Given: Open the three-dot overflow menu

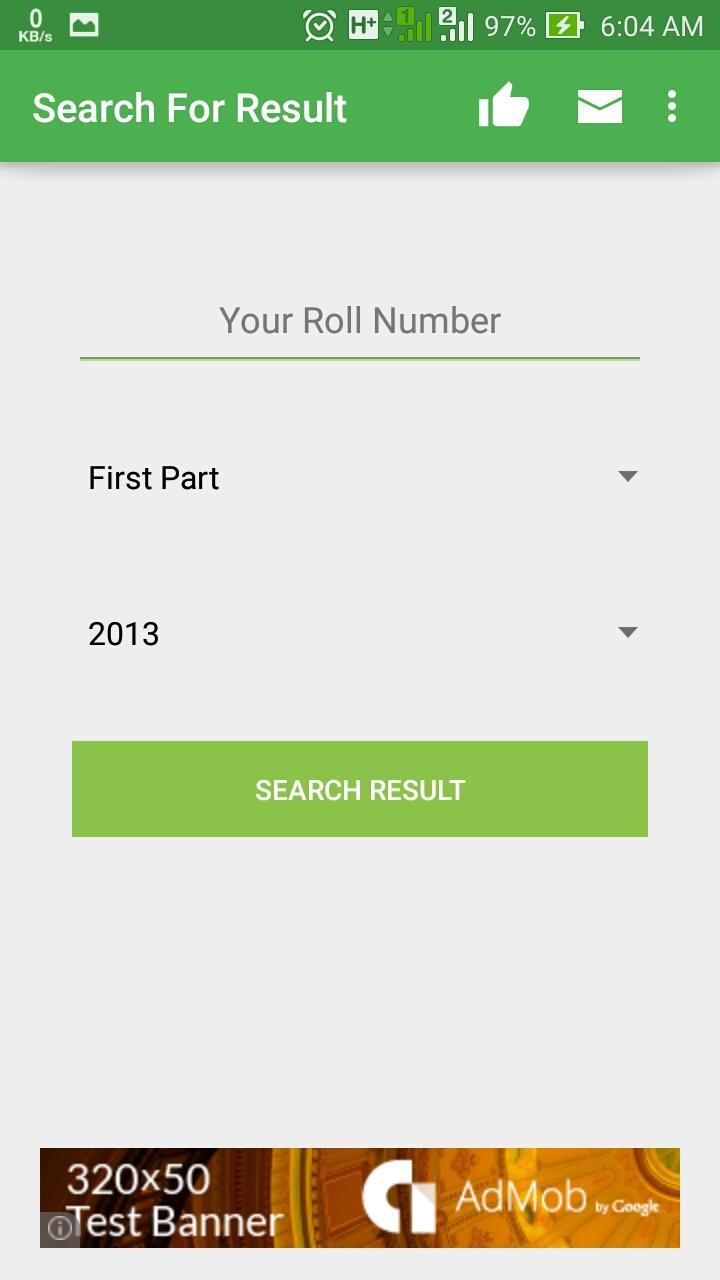Looking at the screenshot, I should (x=670, y=107).
